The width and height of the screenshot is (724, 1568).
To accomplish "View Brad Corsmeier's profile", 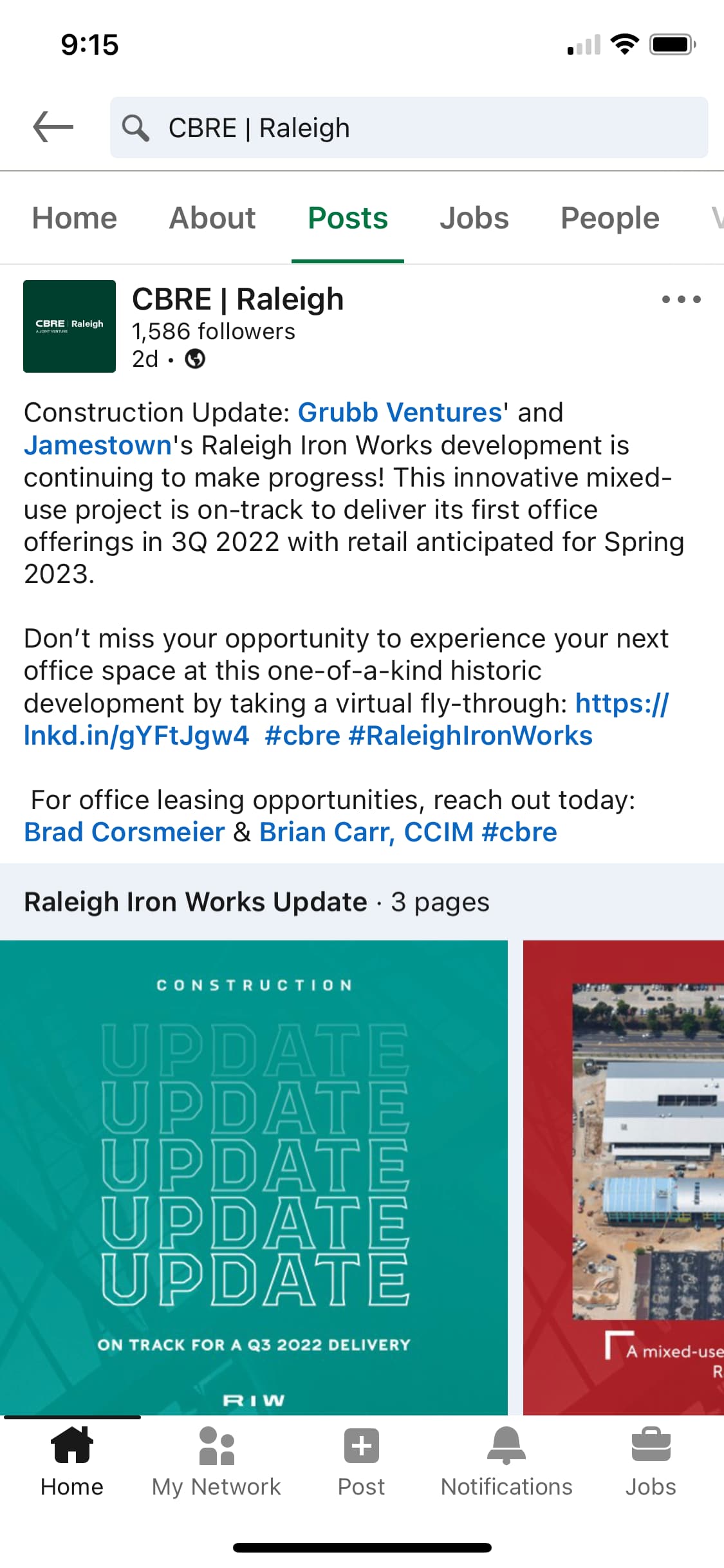I will point(124,832).
